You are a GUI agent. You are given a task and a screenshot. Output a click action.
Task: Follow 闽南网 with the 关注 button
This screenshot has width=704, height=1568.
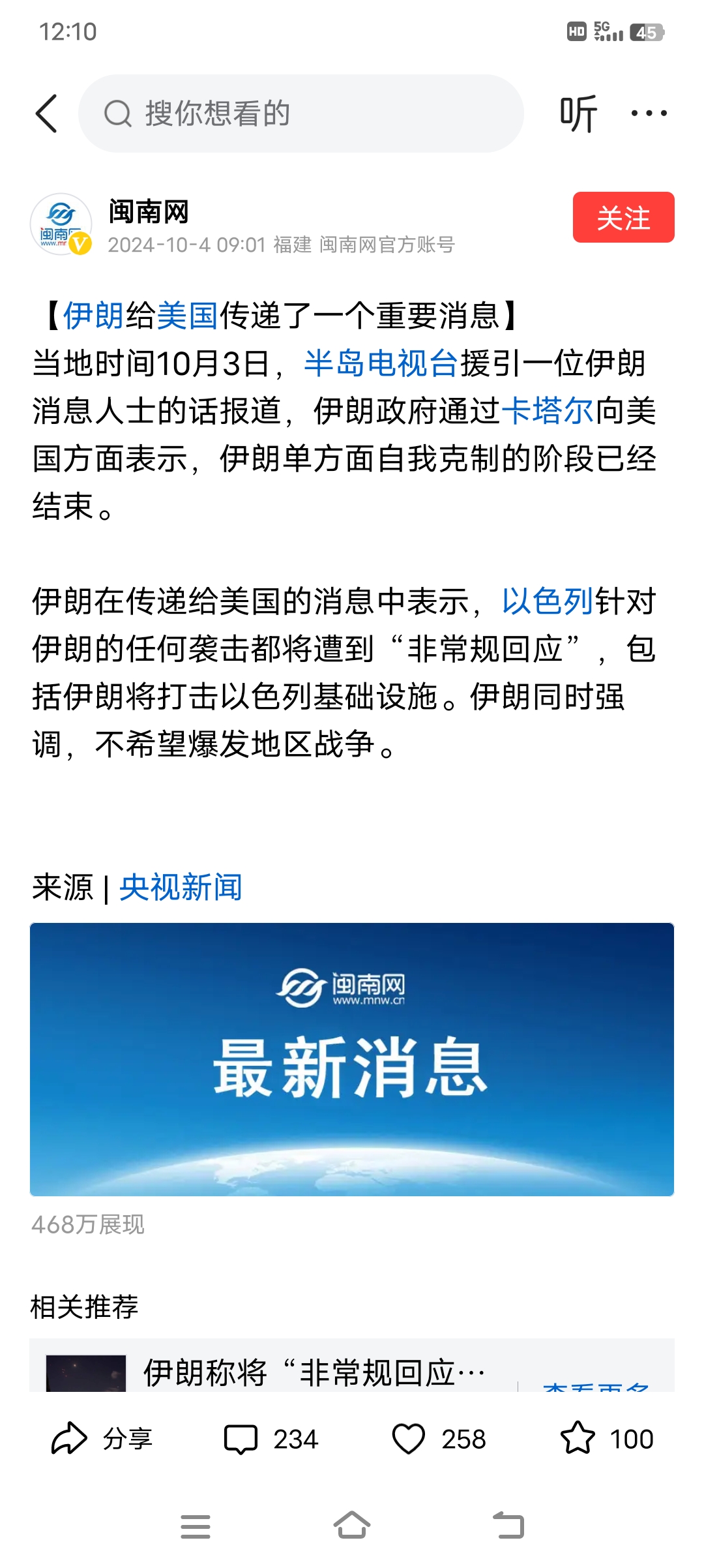tap(623, 218)
